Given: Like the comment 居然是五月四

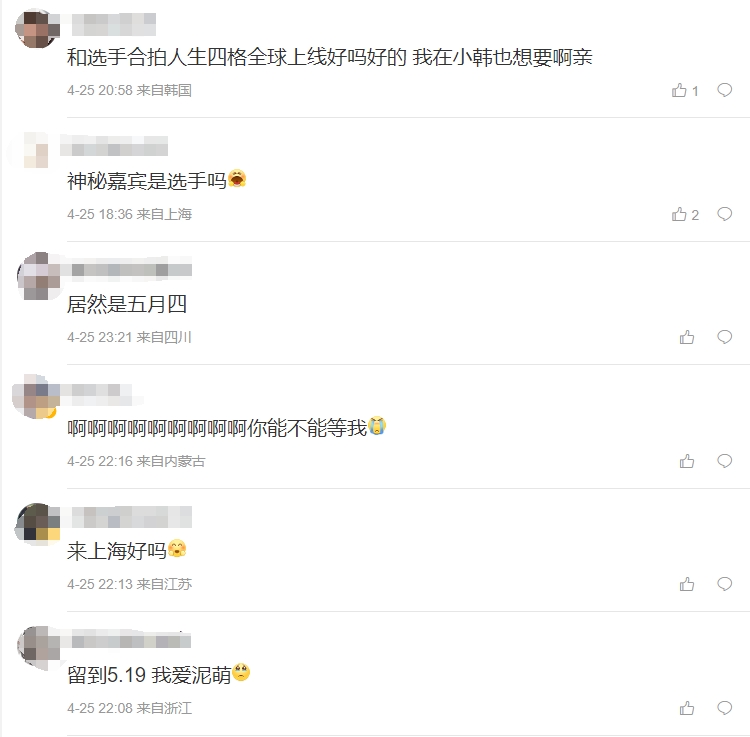Looking at the screenshot, I should [x=687, y=337].
